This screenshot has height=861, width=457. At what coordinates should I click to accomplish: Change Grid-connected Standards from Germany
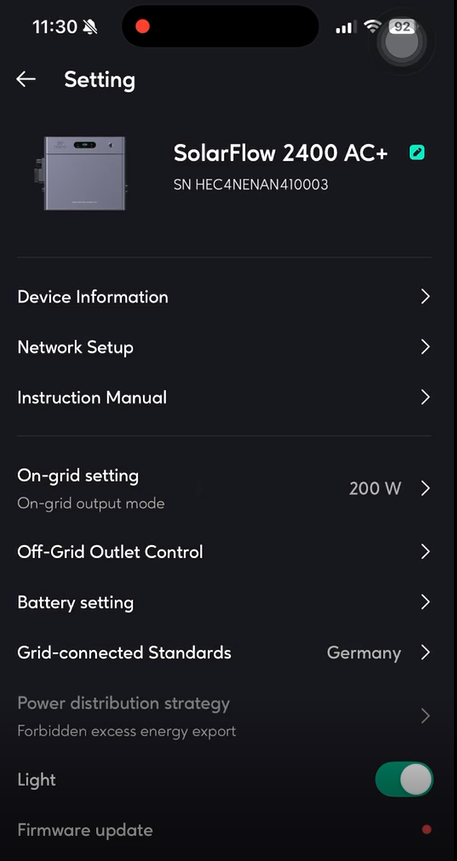224,653
